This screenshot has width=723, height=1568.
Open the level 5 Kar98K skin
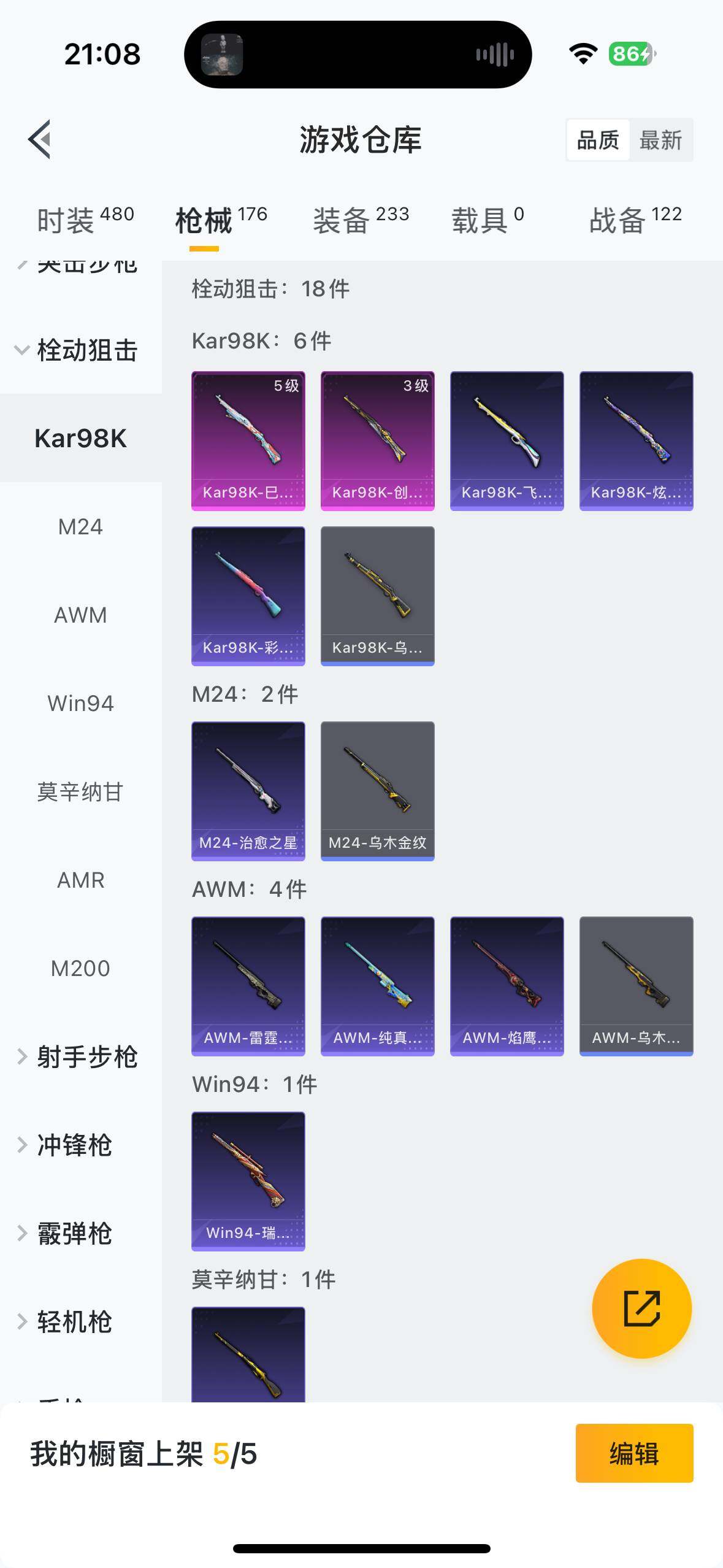248,440
